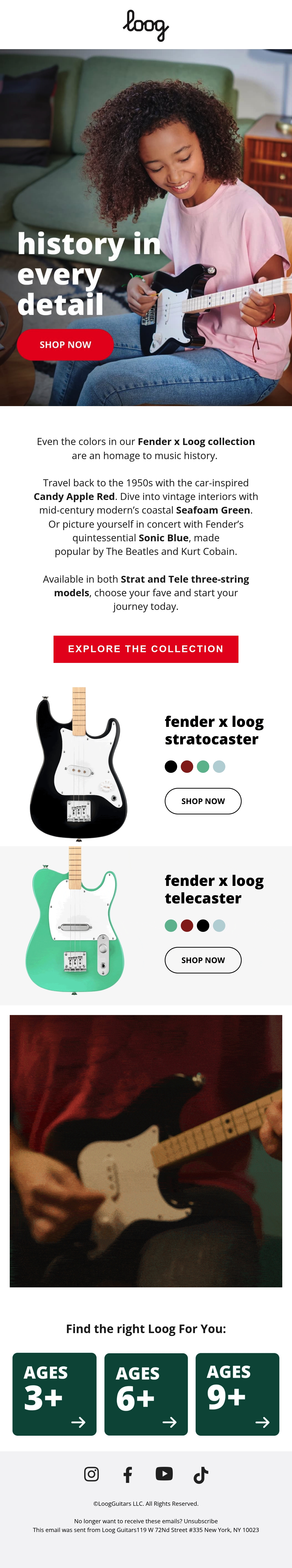The width and height of the screenshot is (292, 1568).
Task: Tap the red SHOP NOW hero button
Action: pos(65,345)
